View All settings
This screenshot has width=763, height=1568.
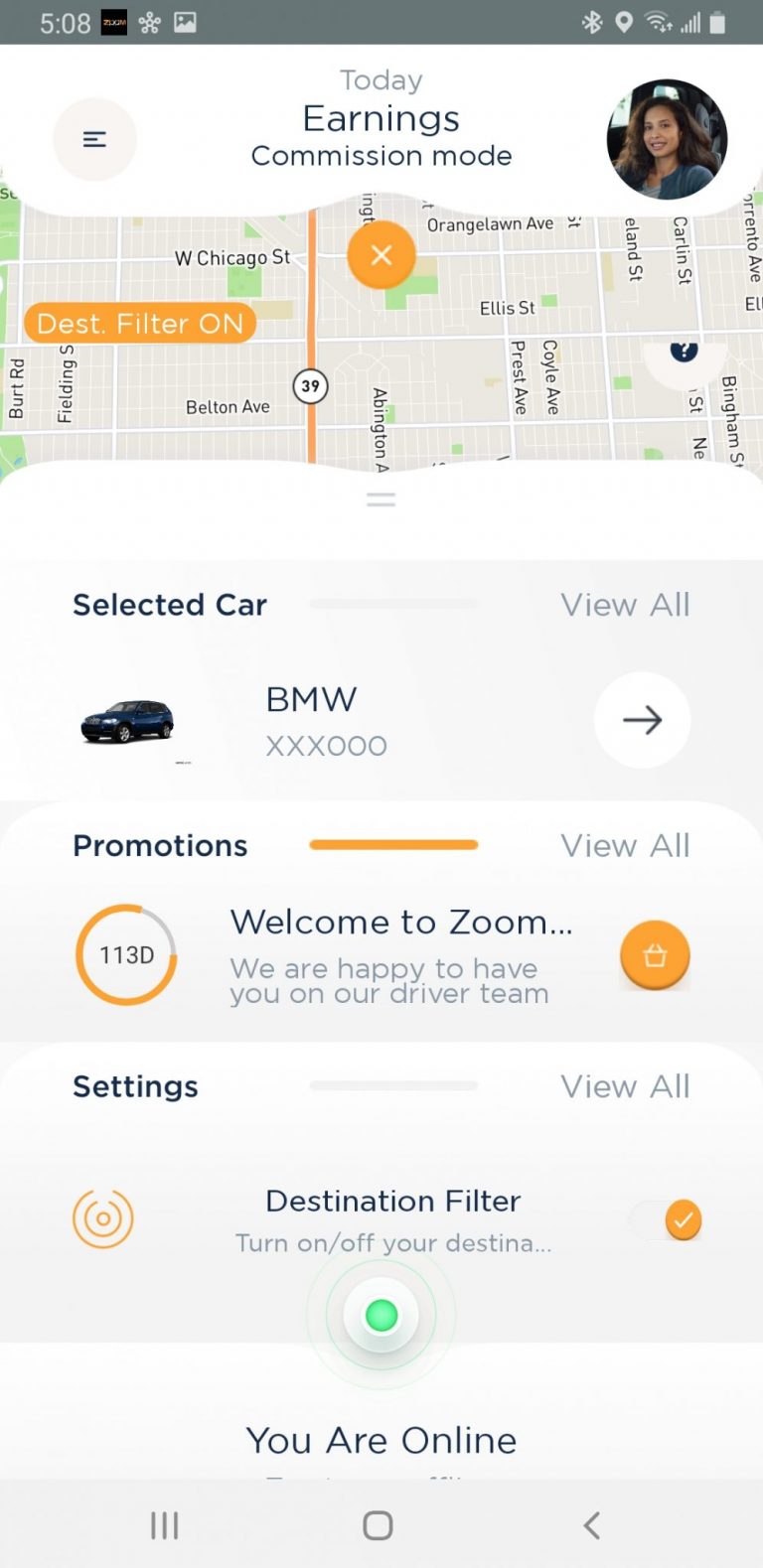point(625,1086)
